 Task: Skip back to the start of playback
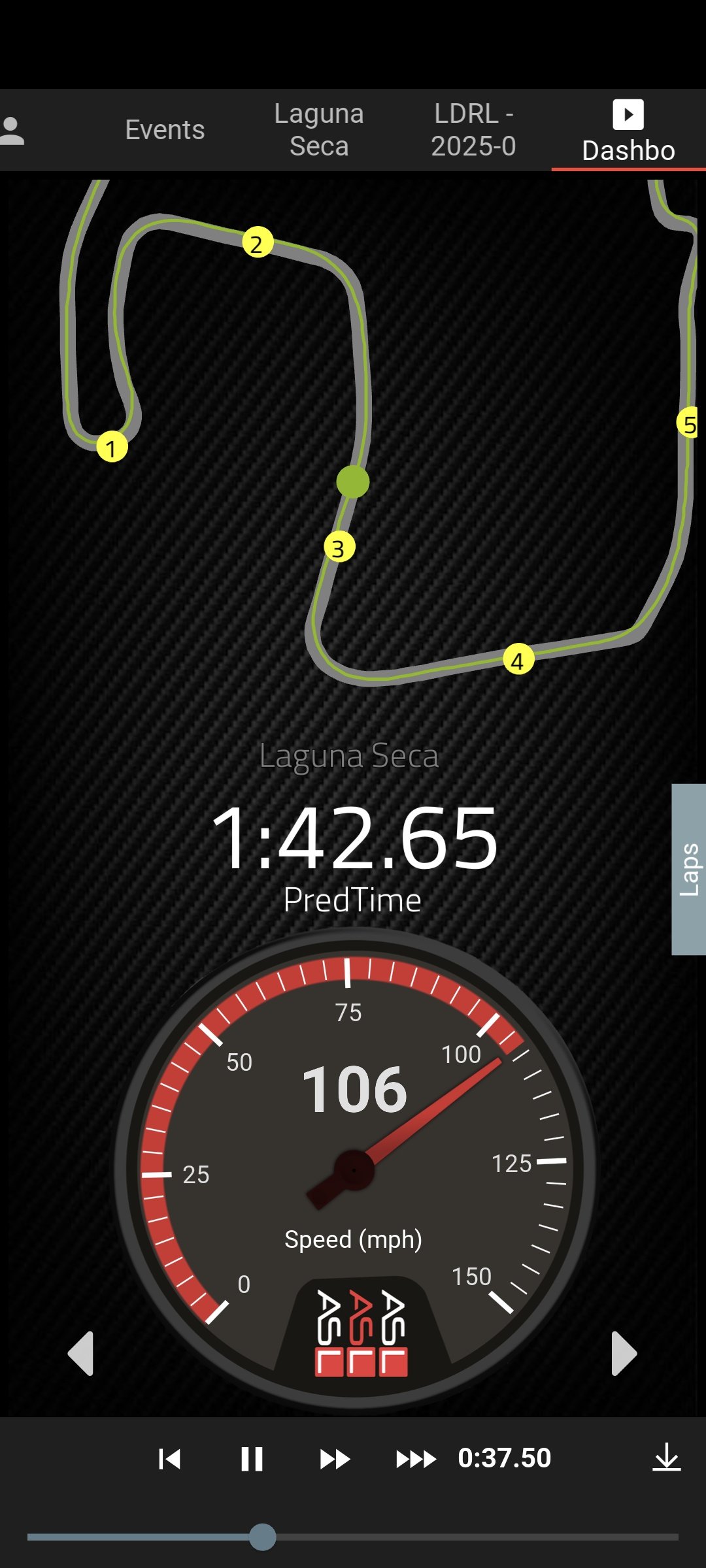pyautogui.click(x=169, y=1459)
